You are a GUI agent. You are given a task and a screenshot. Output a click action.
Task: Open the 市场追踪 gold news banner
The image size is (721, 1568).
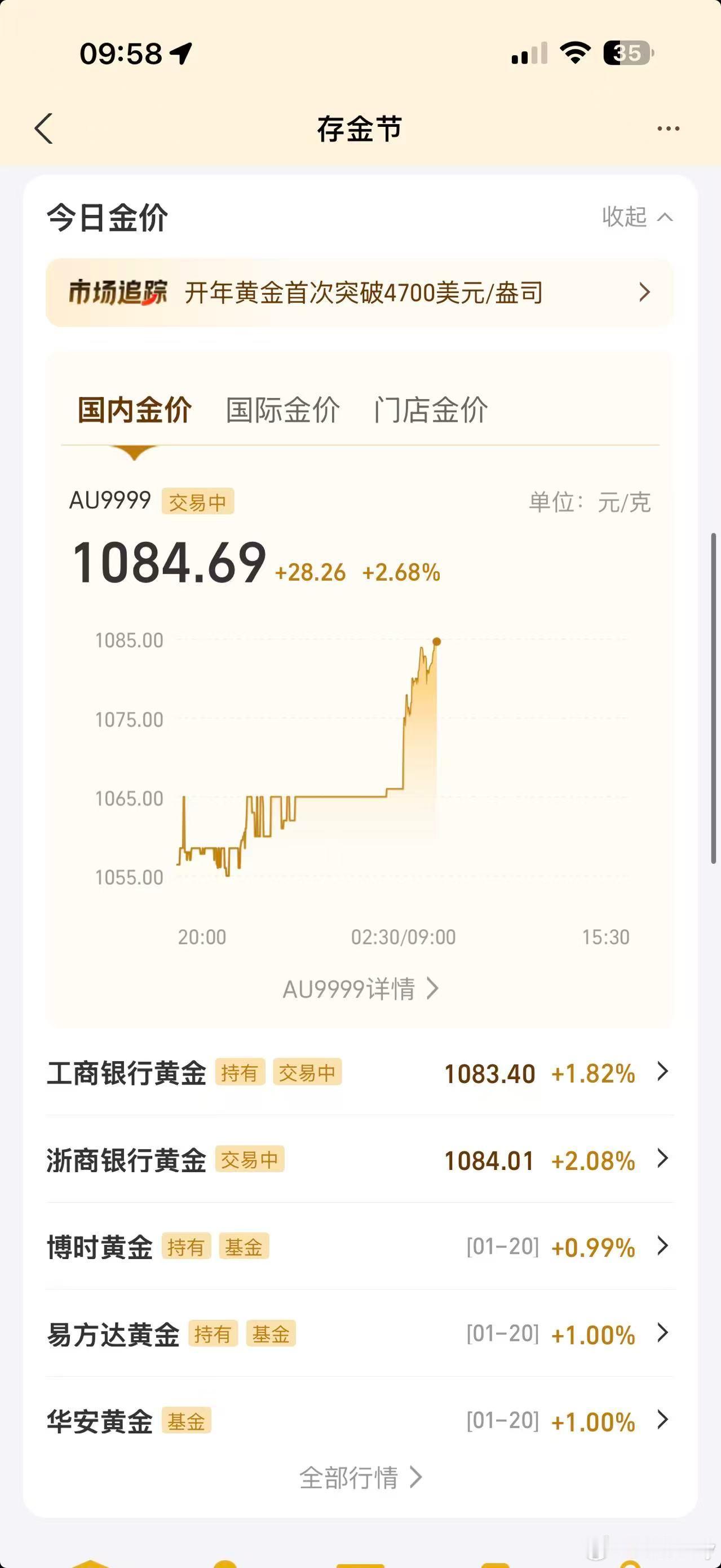pos(359,293)
